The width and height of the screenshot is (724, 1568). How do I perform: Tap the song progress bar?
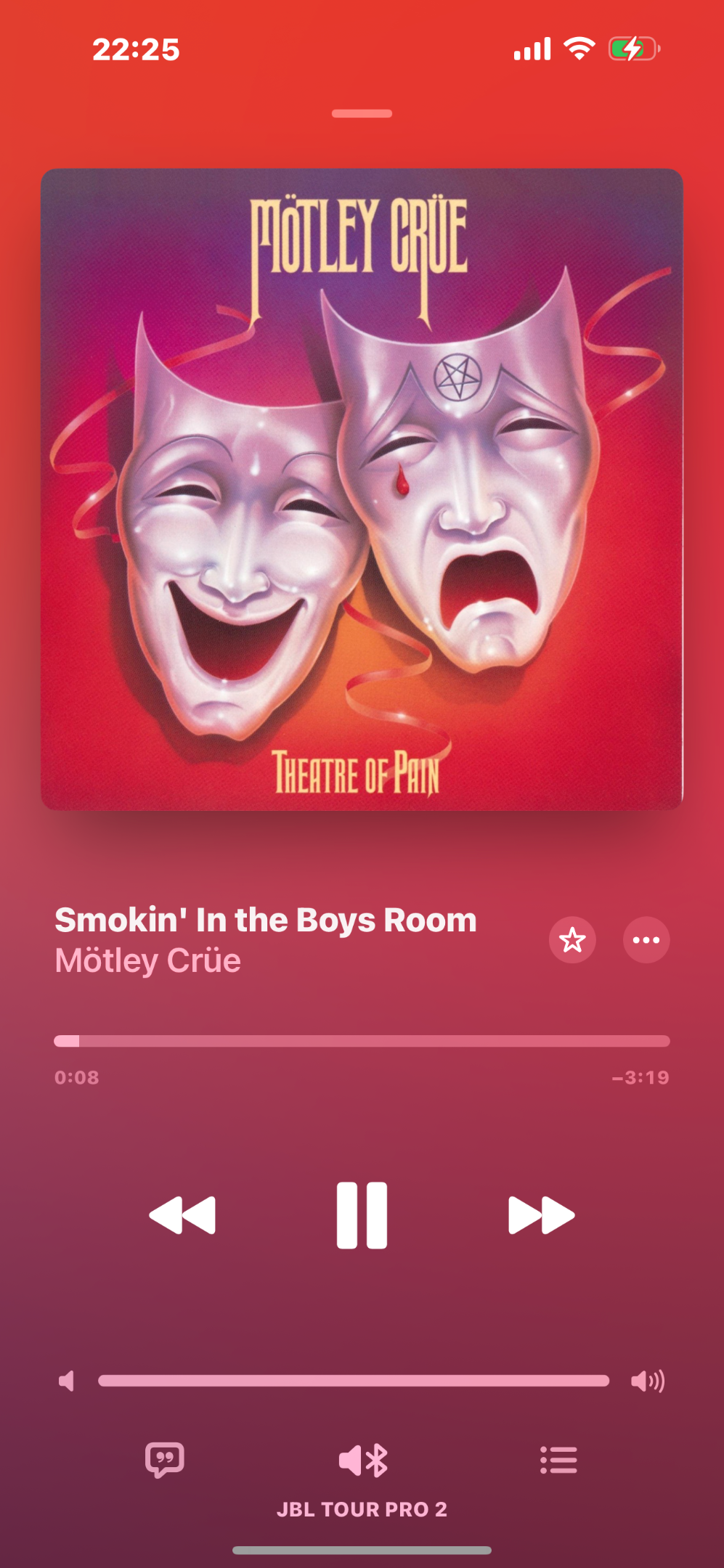pos(362,1041)
